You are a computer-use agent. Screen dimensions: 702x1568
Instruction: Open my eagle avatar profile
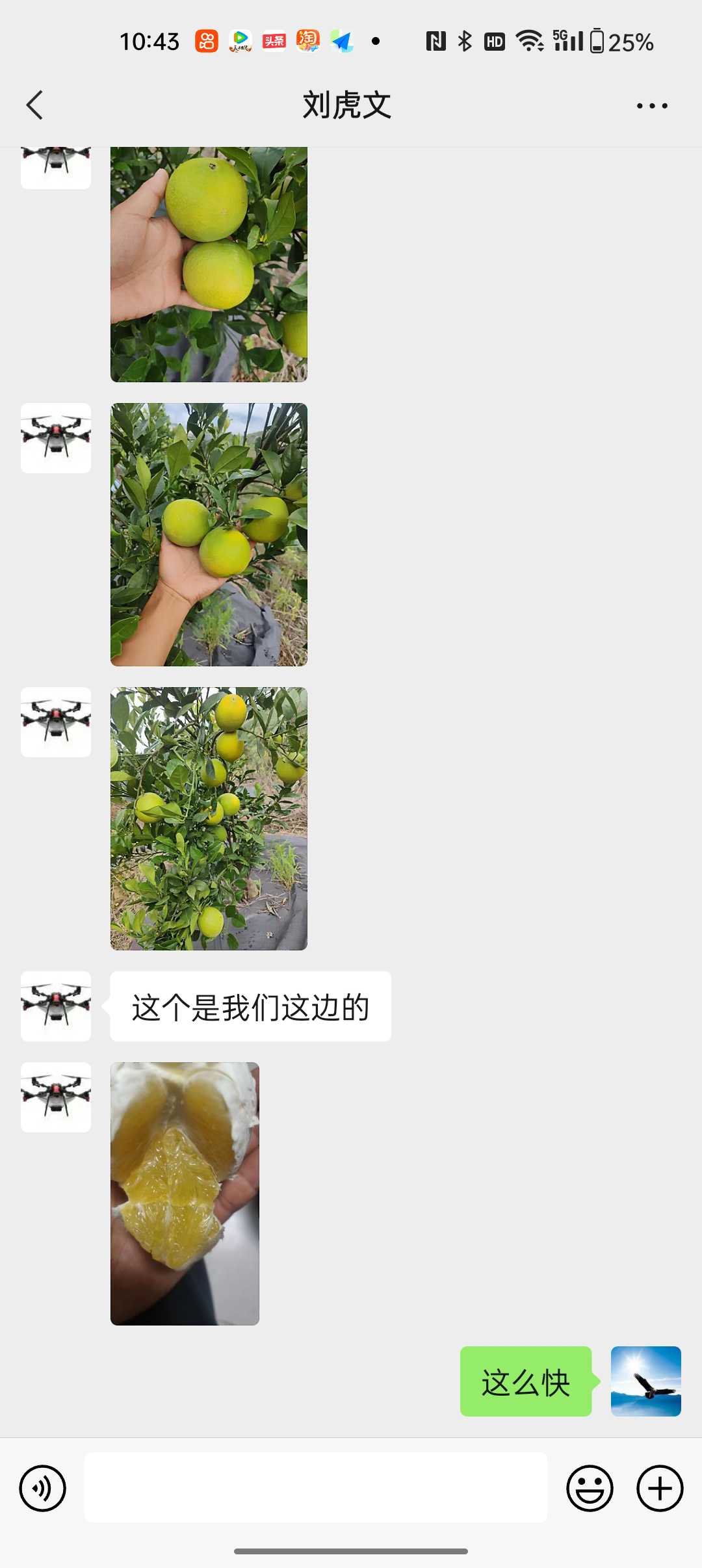645,1381
